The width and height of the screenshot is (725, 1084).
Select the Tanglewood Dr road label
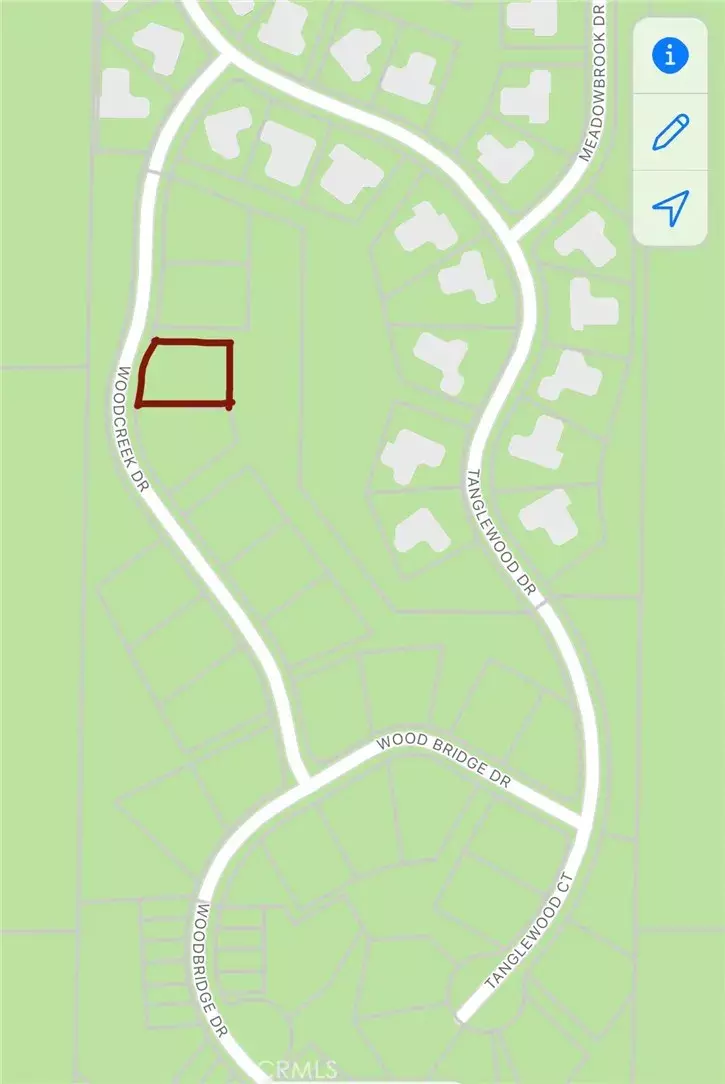pos(498,530)
